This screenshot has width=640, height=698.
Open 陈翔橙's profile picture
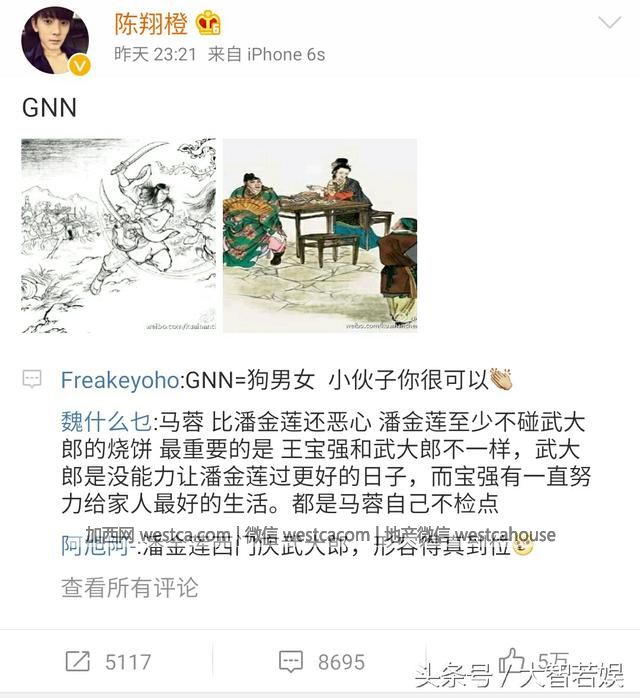[x=55, y=40]
